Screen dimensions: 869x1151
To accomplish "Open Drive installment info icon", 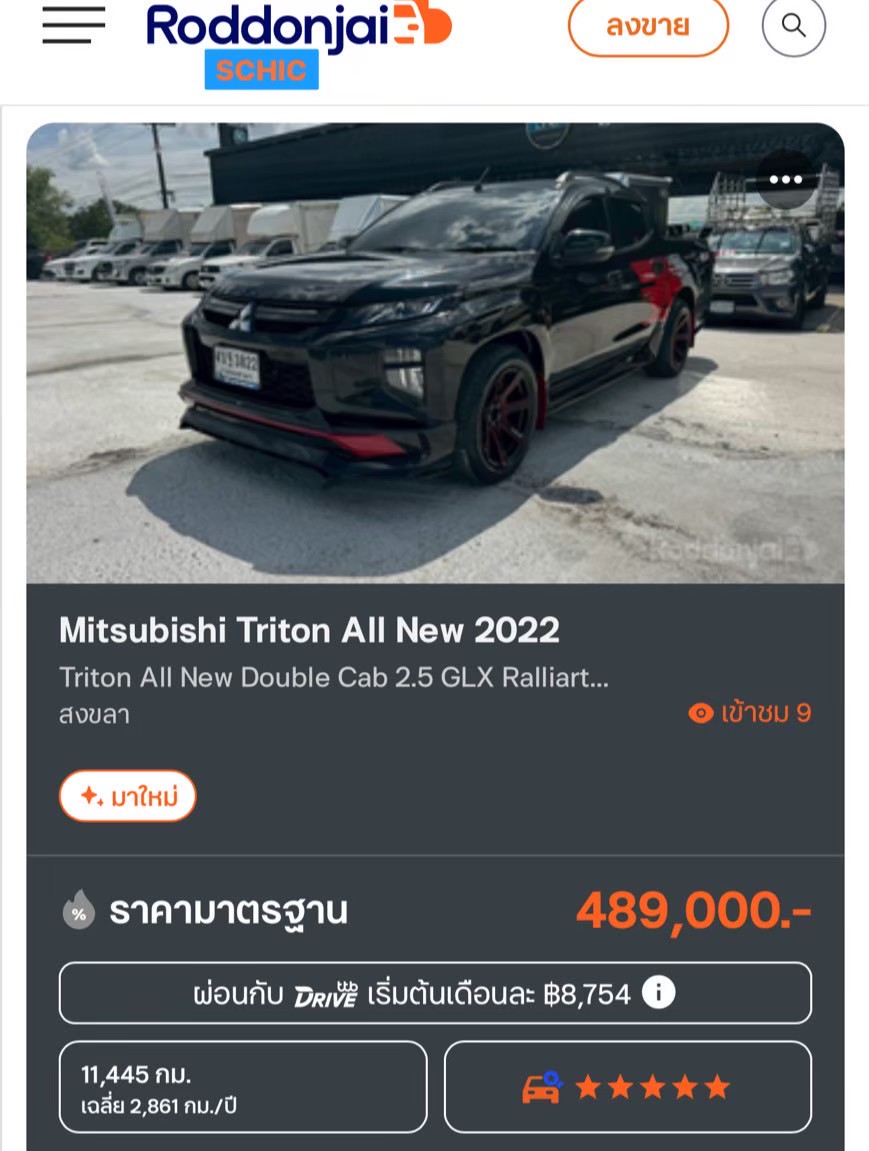I will (658, 993).
